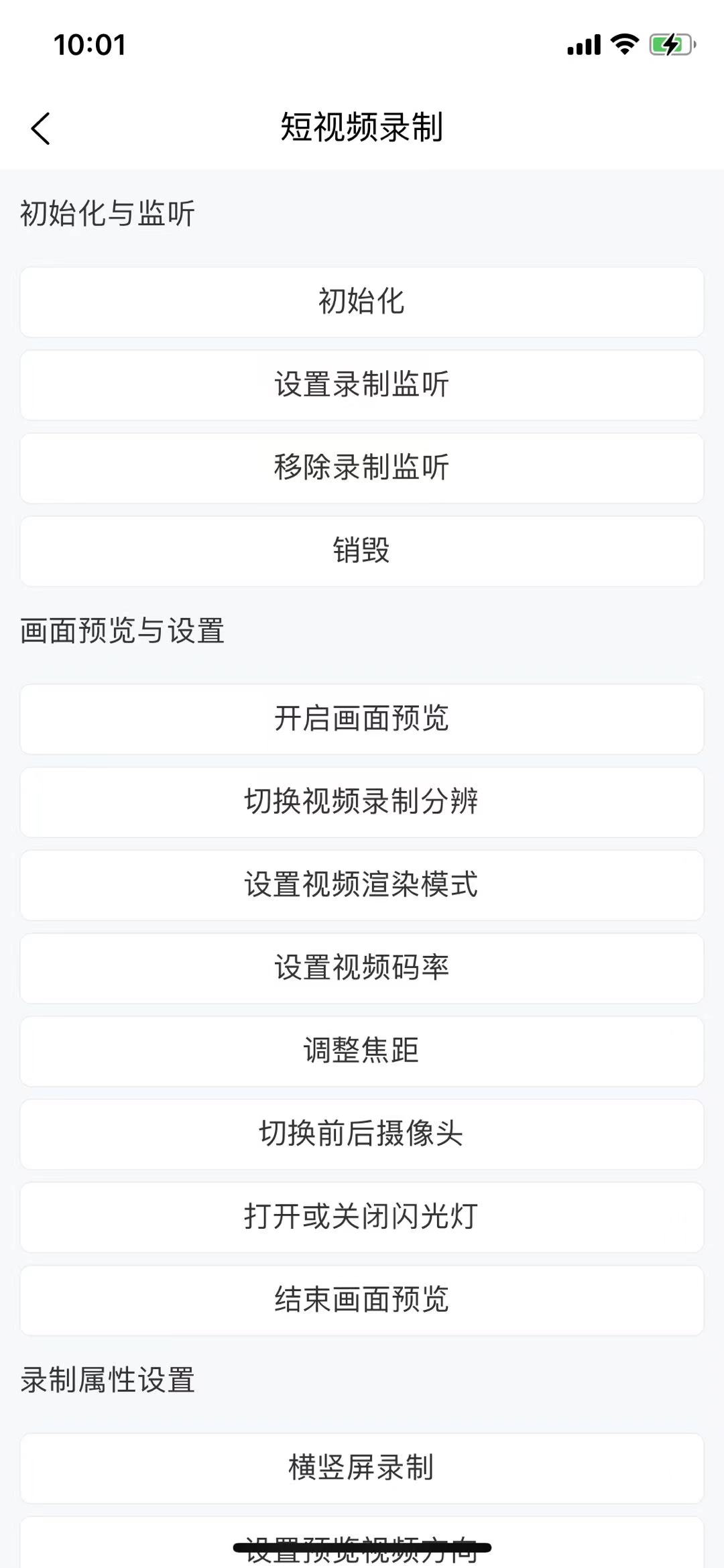Tap the 销毁 button

point(361,551)
